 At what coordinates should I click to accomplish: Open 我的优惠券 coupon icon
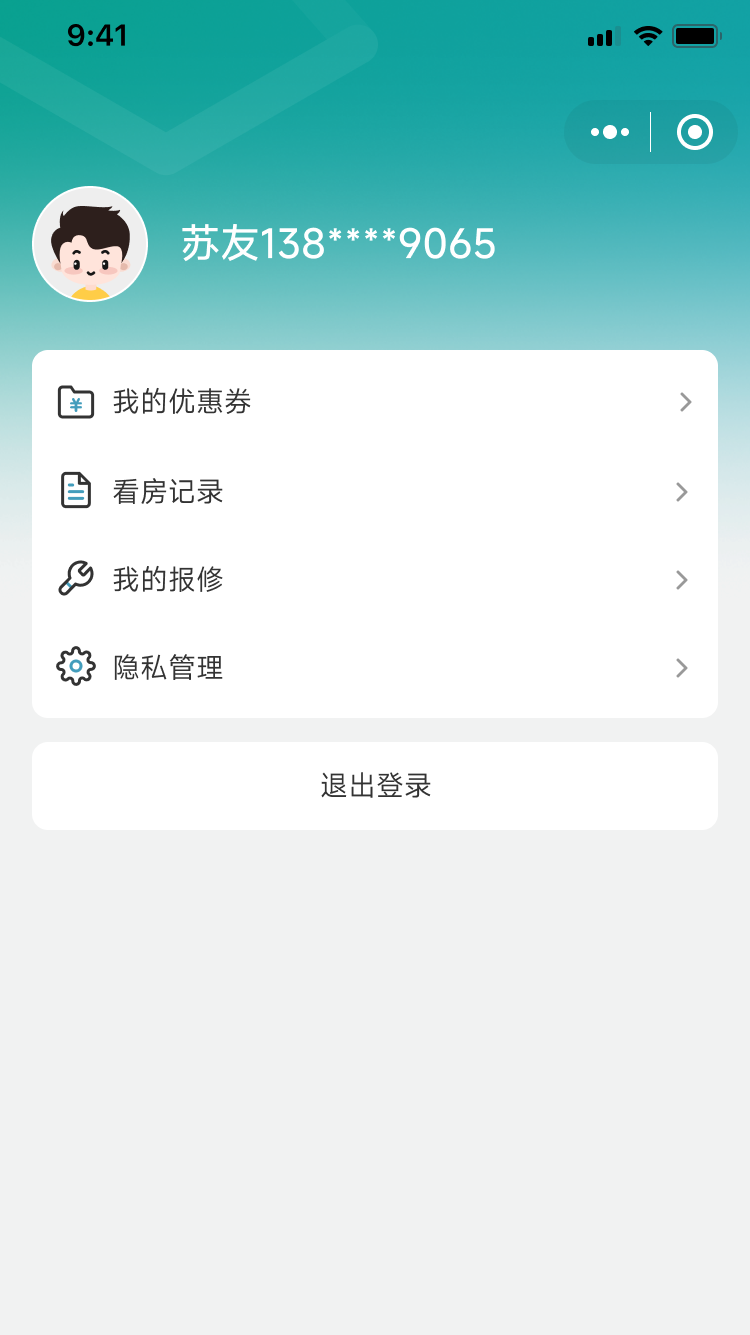[75, 402]
